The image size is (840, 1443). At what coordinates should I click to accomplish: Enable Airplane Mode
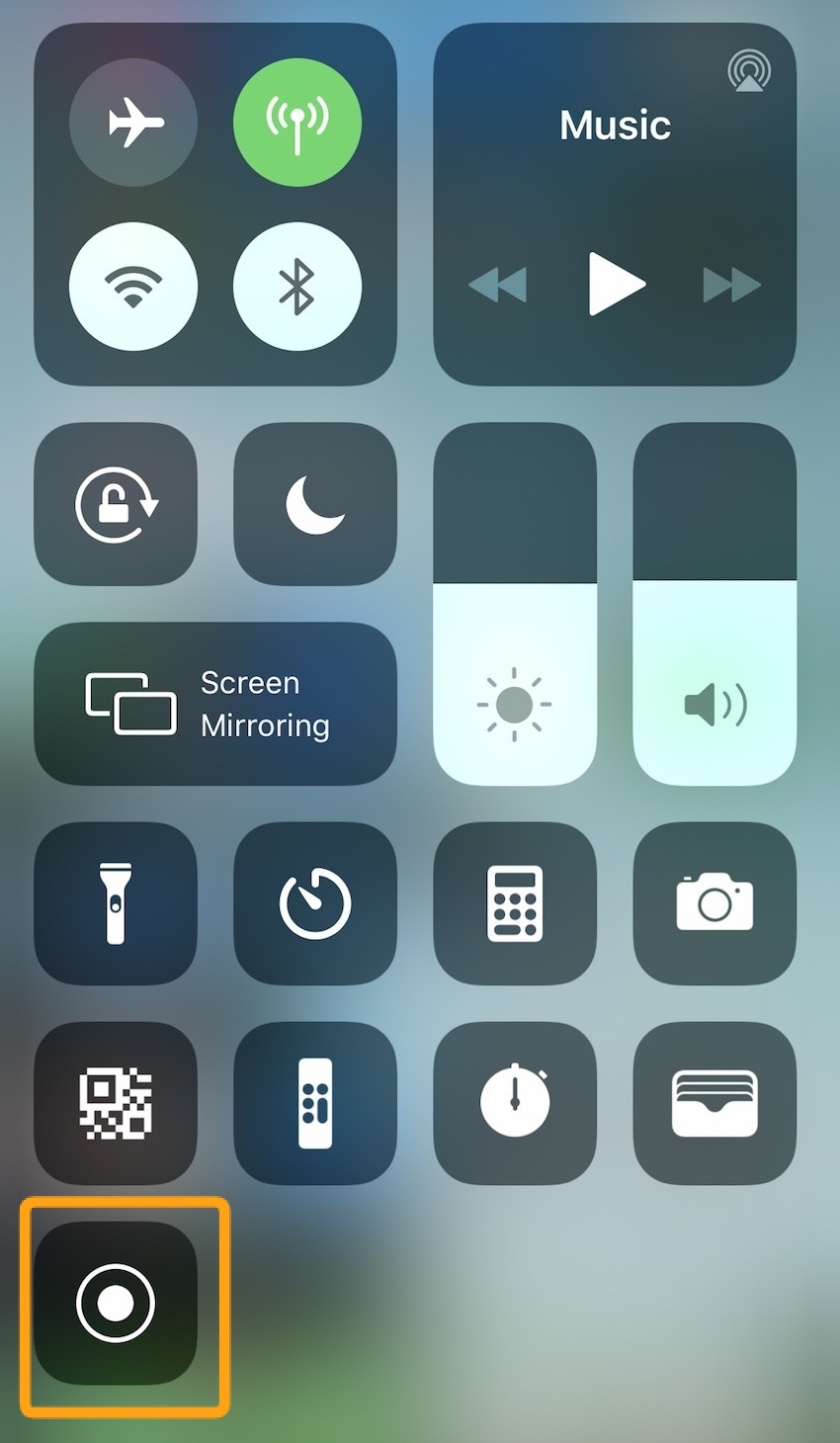click(x=133, y=124)
